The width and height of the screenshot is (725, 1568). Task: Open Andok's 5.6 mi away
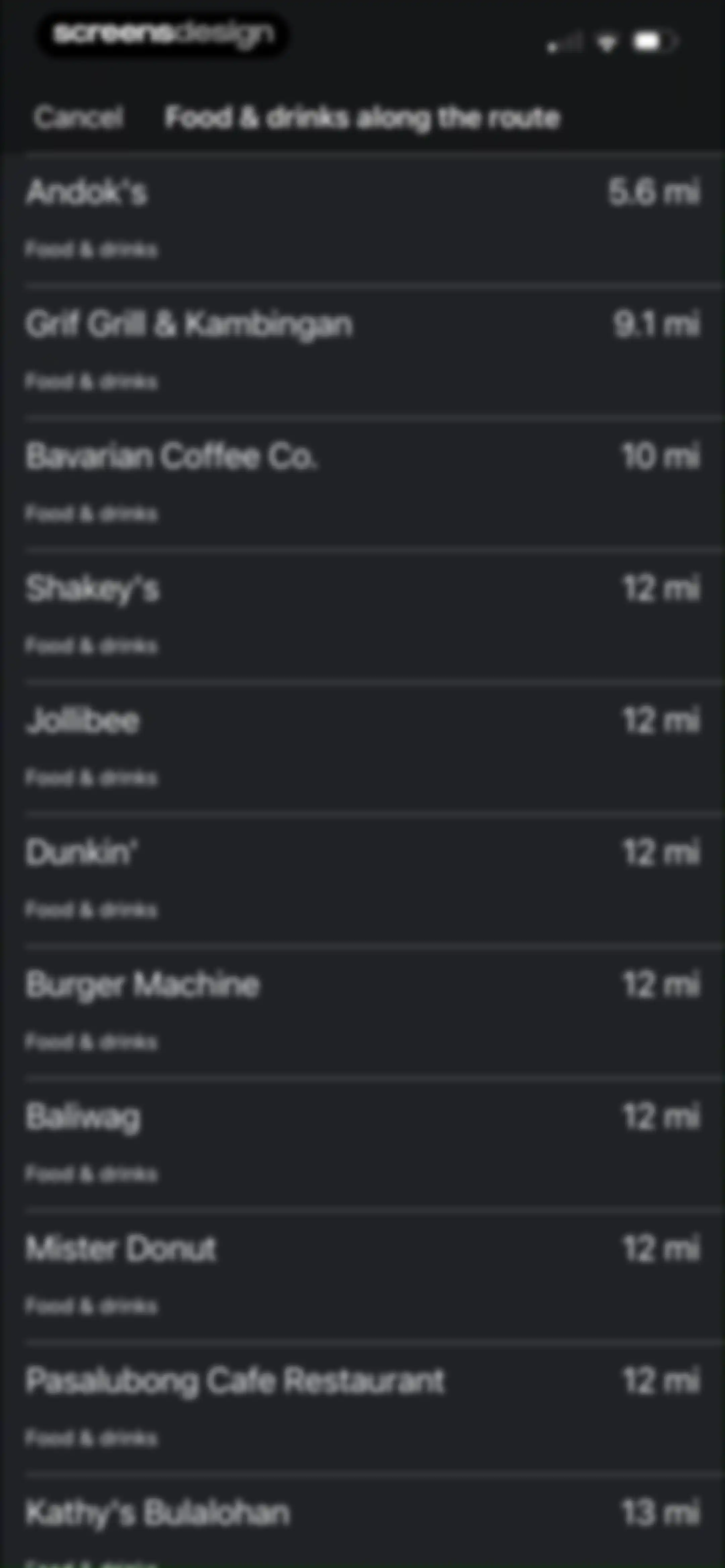[x=363, y=220]
